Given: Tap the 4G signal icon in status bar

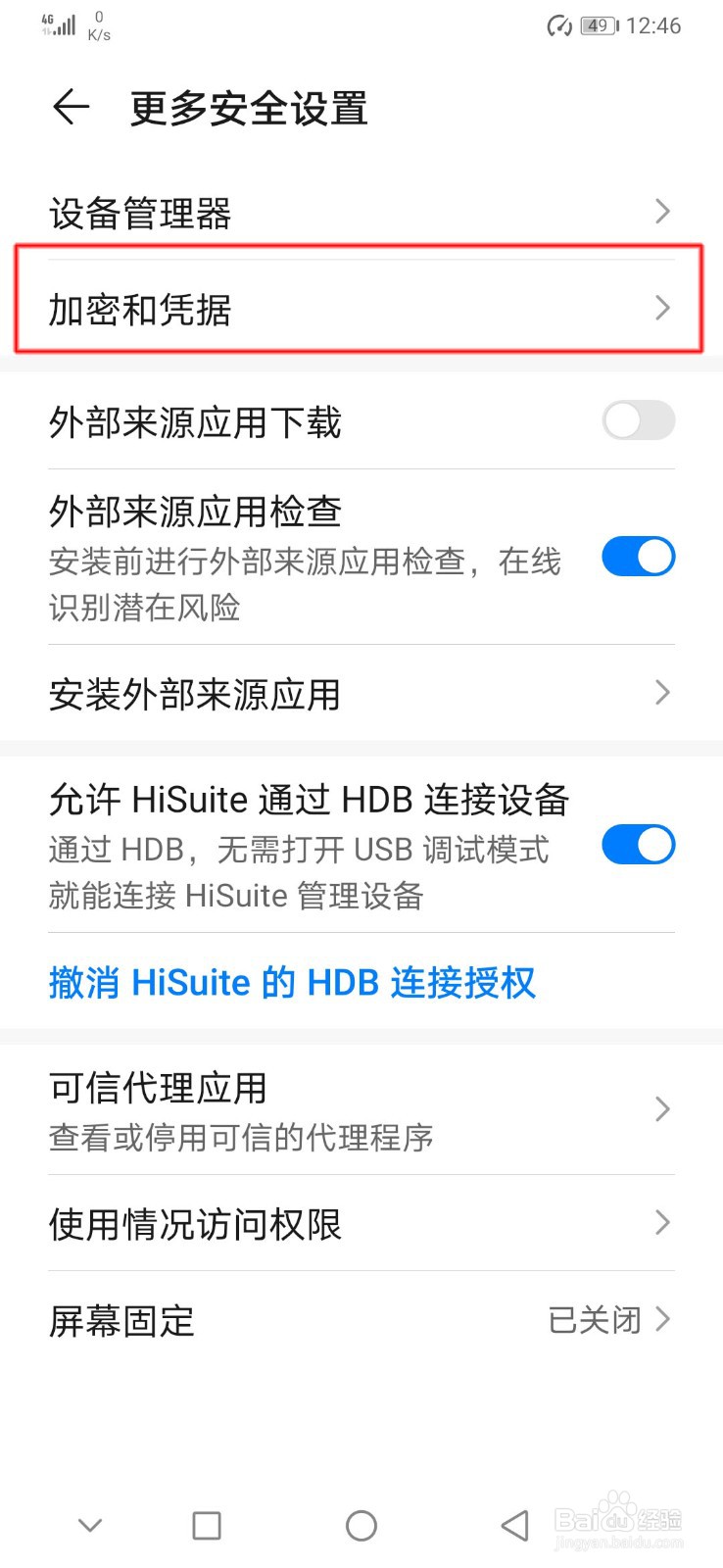Looking at the screenshot, I should click(x=57, y=24).
